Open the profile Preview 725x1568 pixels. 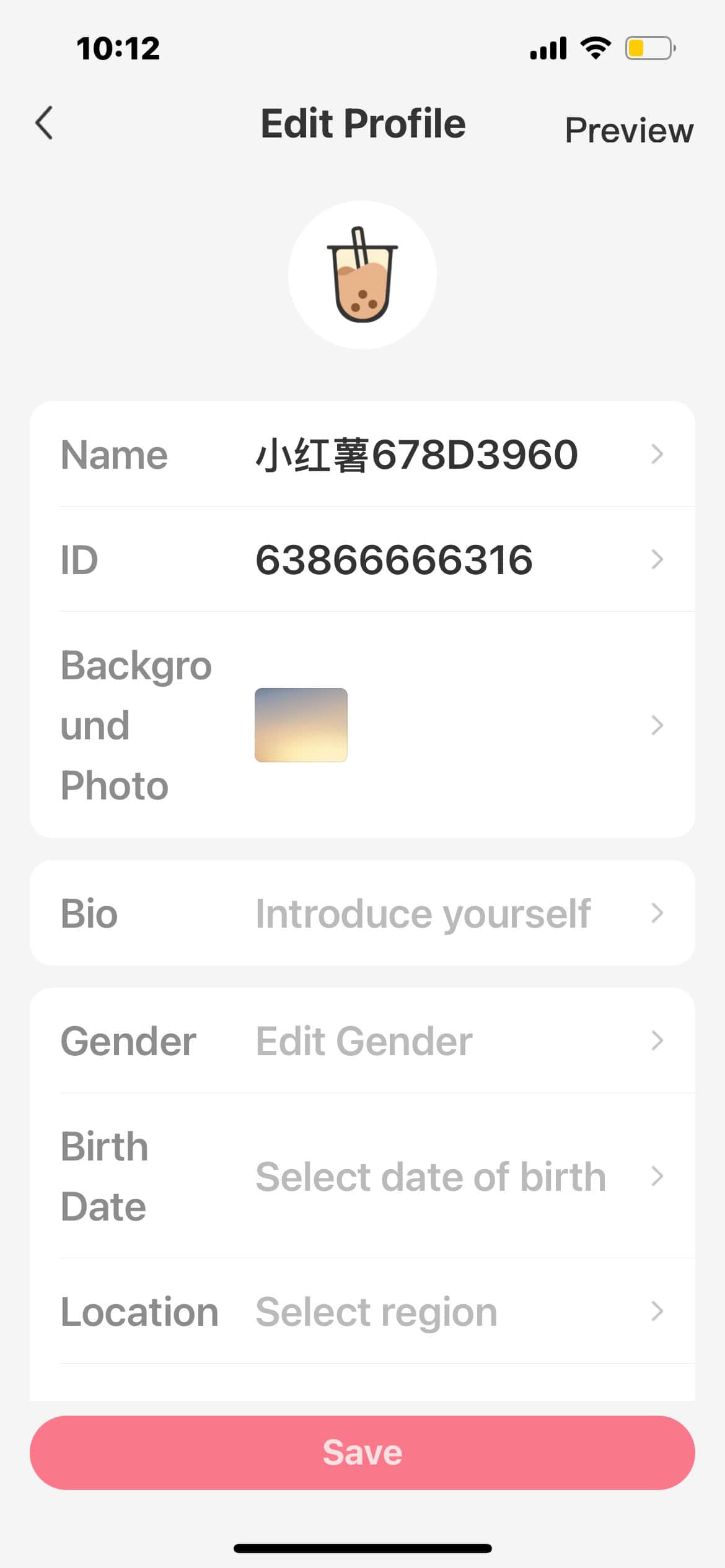[x=628, y=130]
